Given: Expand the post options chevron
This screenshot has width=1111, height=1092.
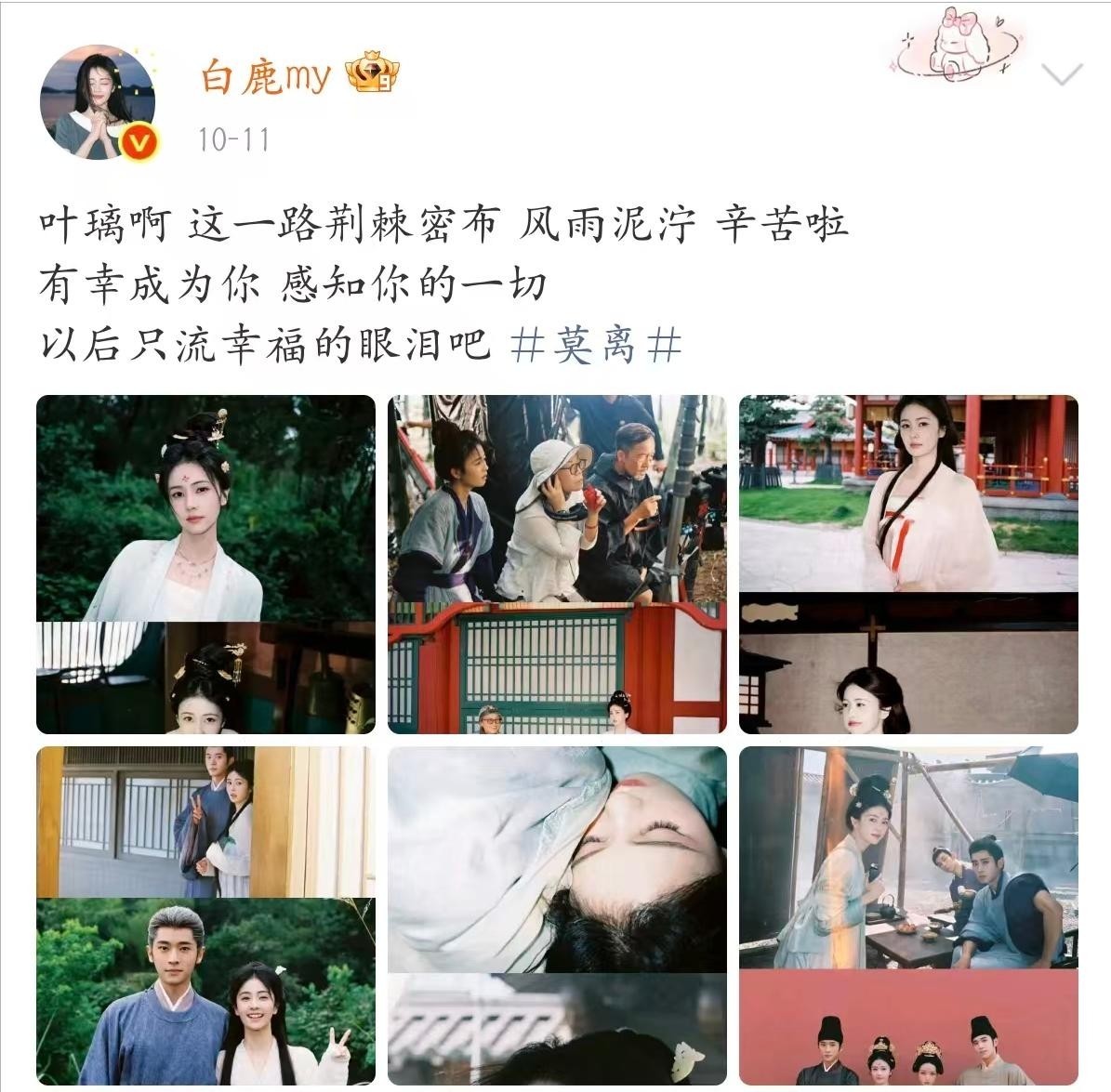Looking at the screenshot, I should (x=1062, y=74).
